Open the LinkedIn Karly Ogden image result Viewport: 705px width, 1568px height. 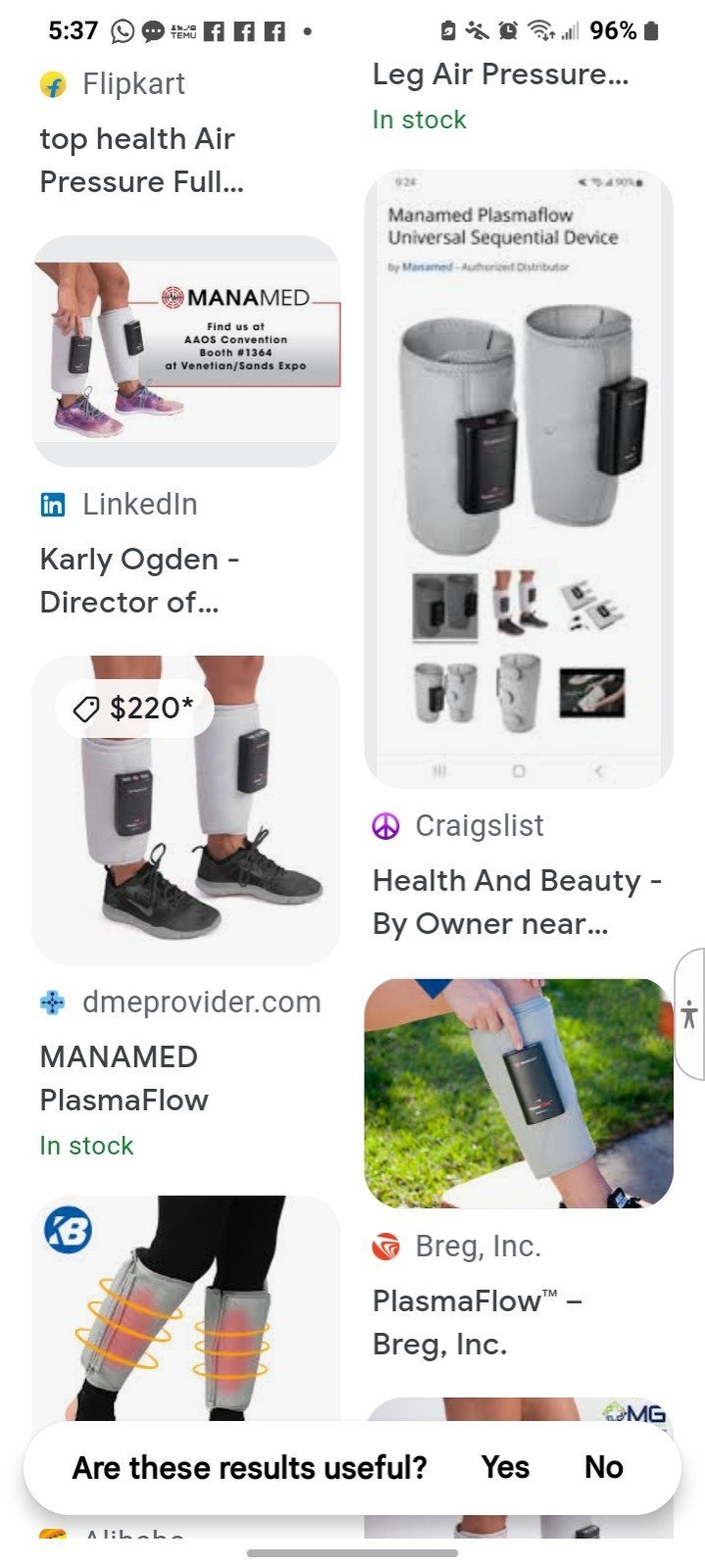(x=186, y=351)
